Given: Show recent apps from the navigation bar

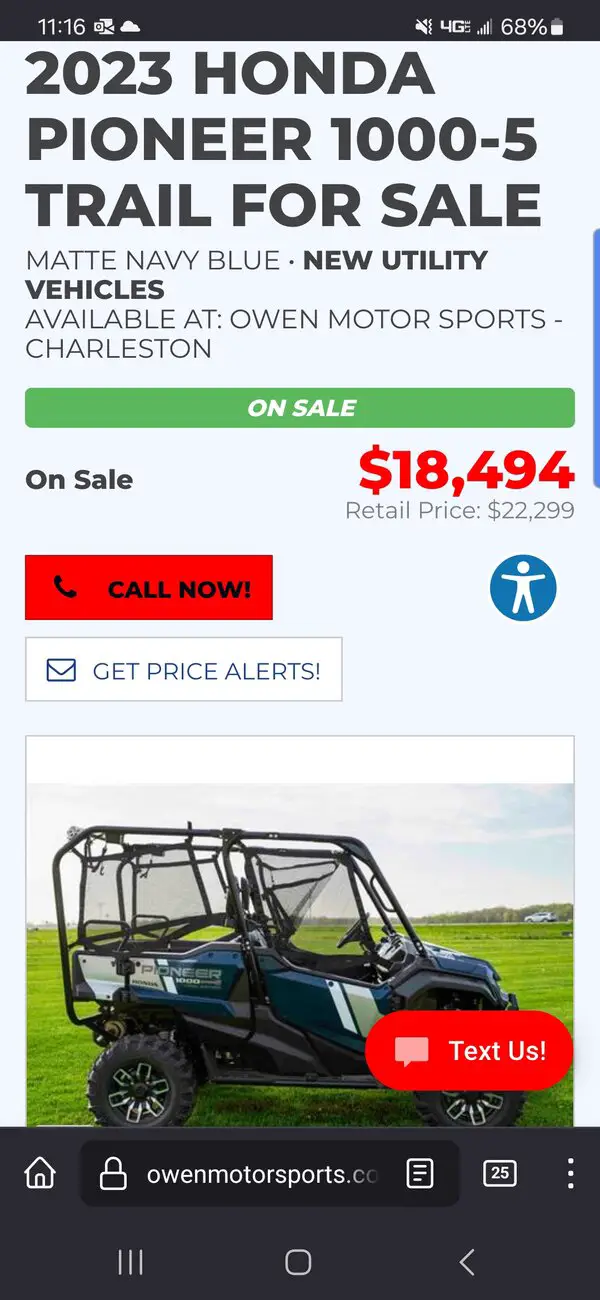Looking at the screenshot, I should click(x=130, y=1262).
